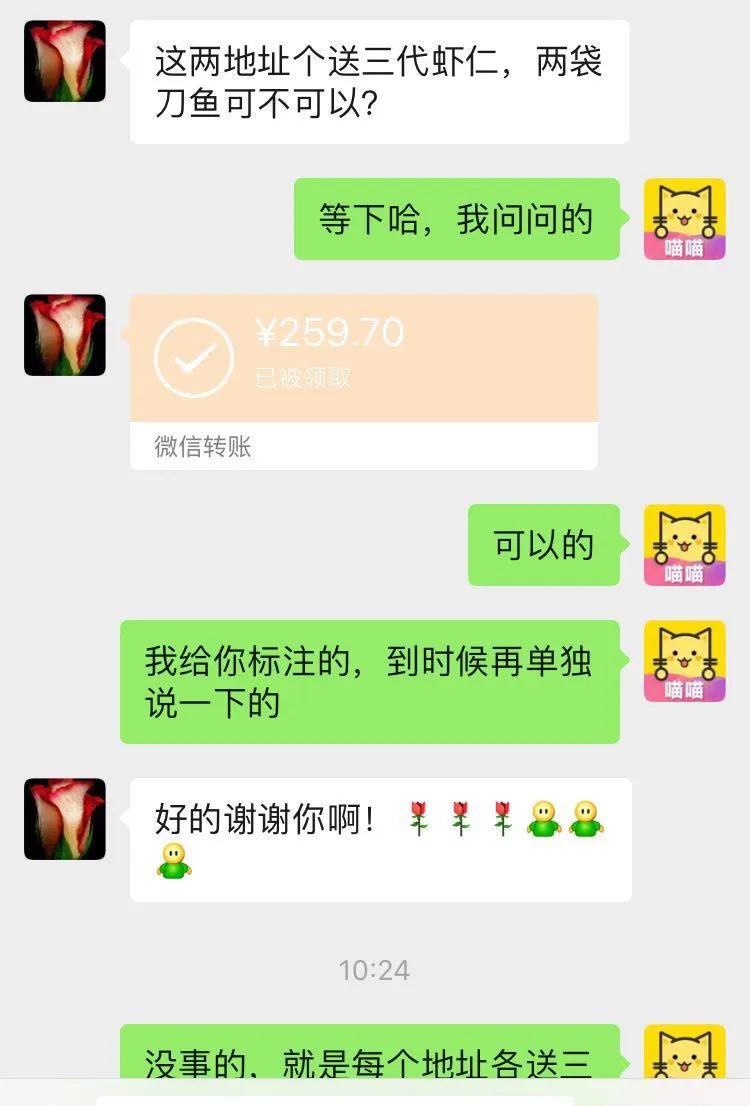
Task: Tap the 这两地址个送三代虾仁 message
Action: pos(380,80)
